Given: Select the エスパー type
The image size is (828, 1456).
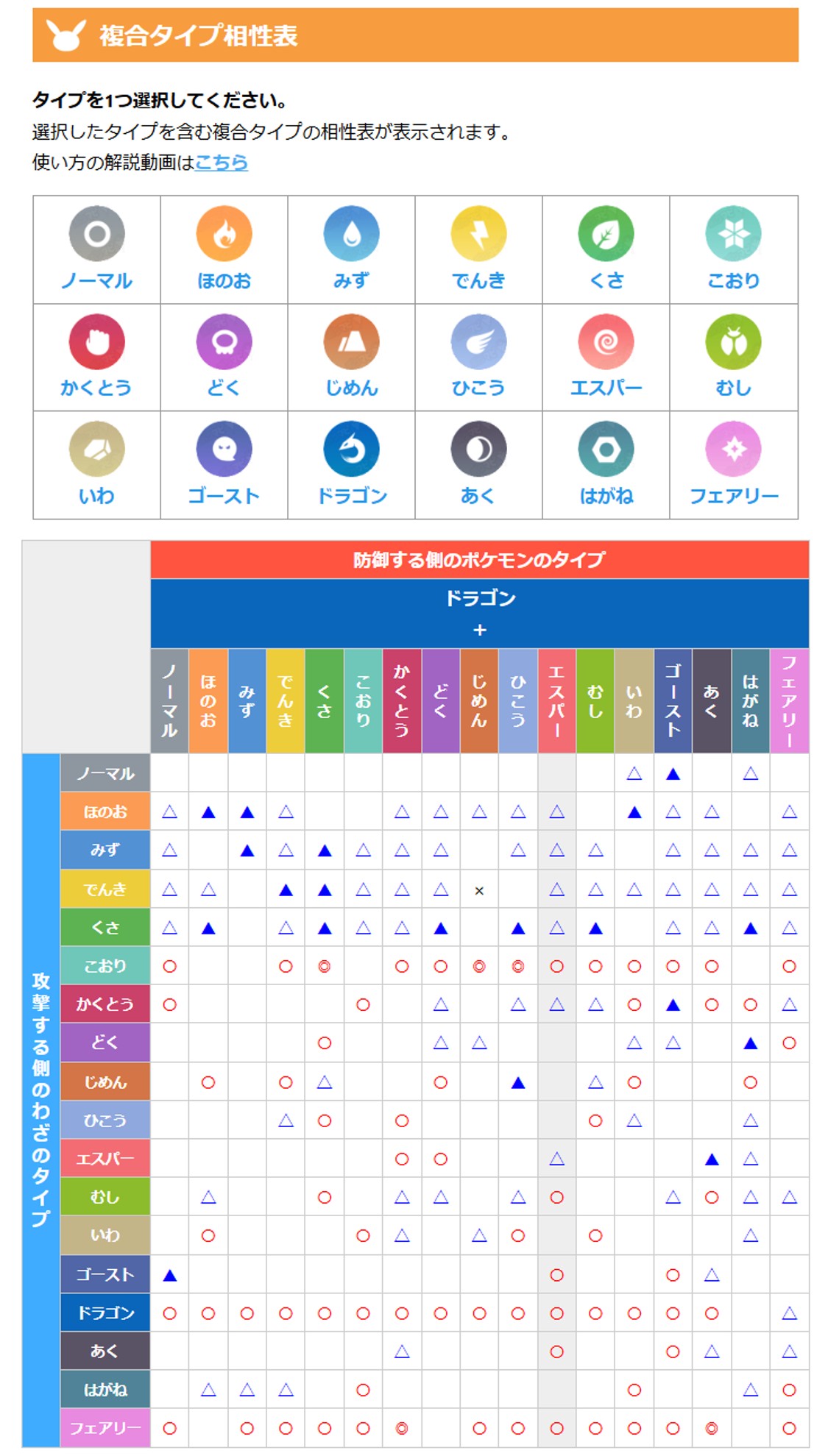Looking at the screenshot, I should point(606,357).
